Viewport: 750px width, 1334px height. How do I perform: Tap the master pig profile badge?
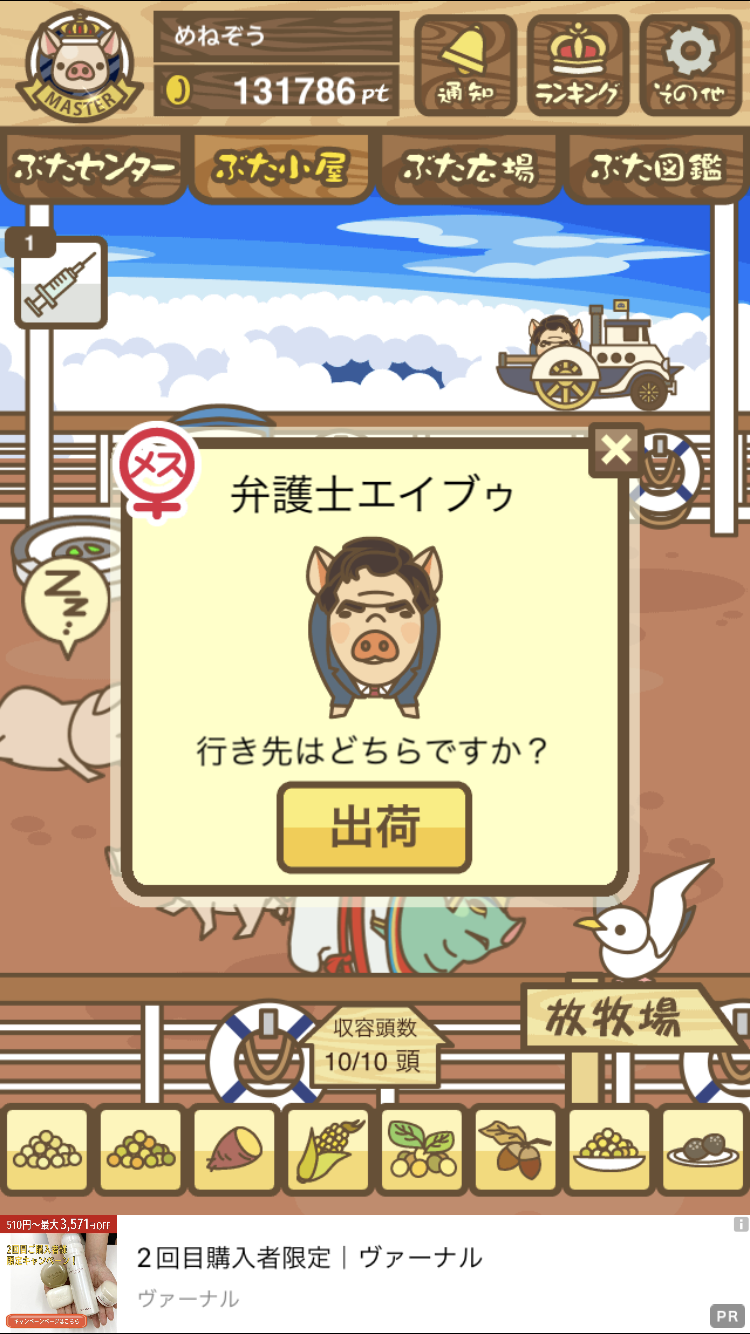coord(75,64)
